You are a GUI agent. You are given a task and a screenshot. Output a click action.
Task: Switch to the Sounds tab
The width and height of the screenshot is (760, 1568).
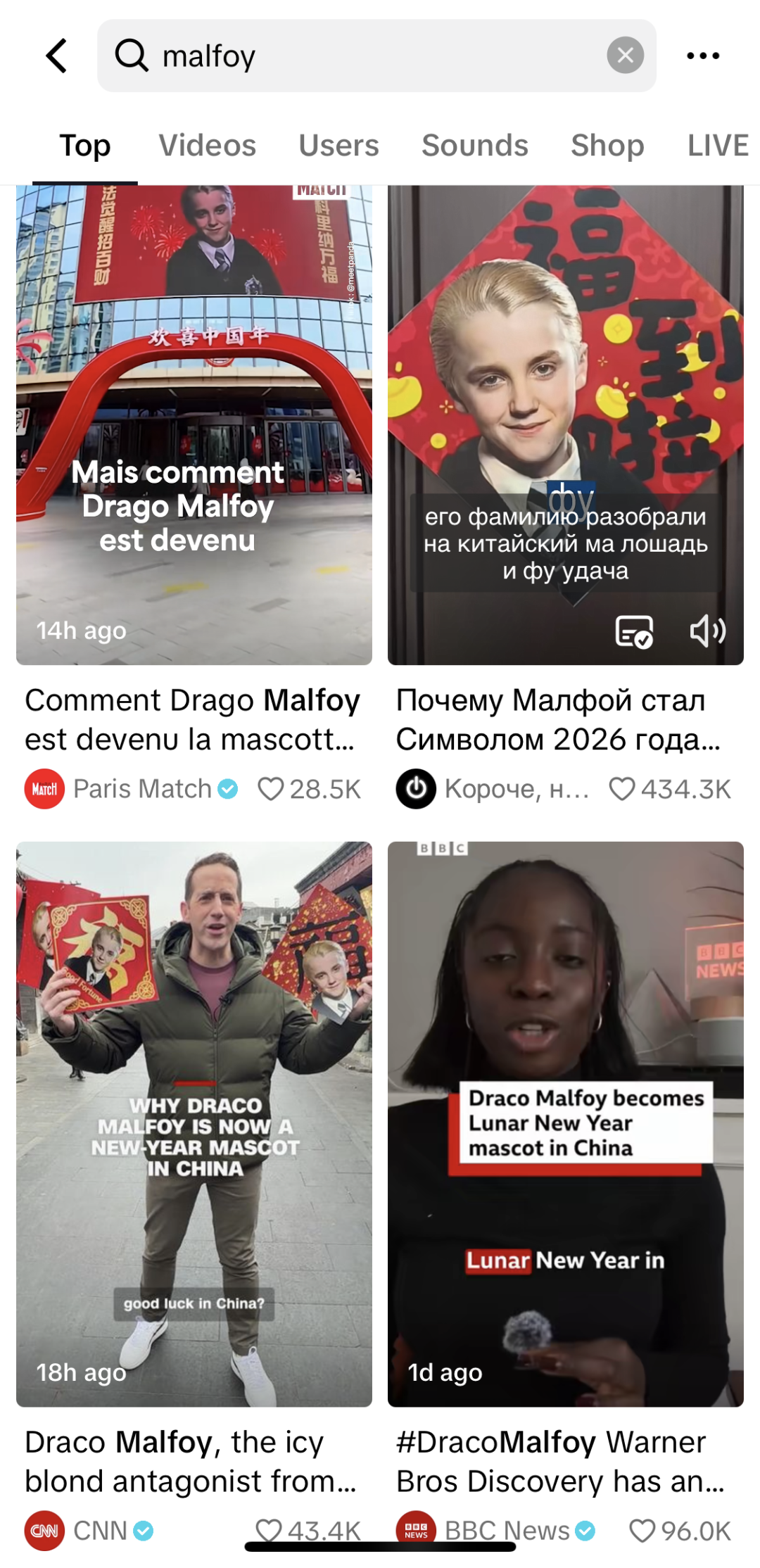tap(474, 146)
